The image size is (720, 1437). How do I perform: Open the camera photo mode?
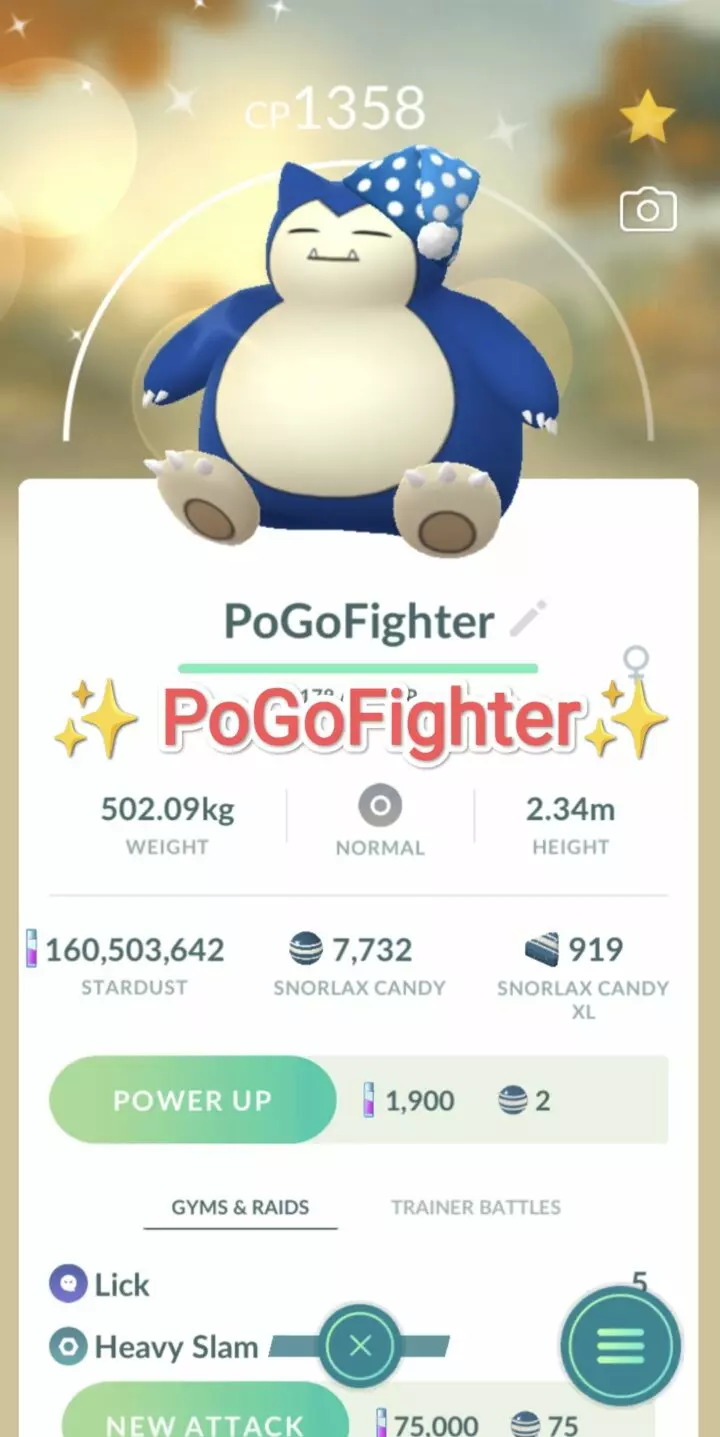click(x=648, y=210)
